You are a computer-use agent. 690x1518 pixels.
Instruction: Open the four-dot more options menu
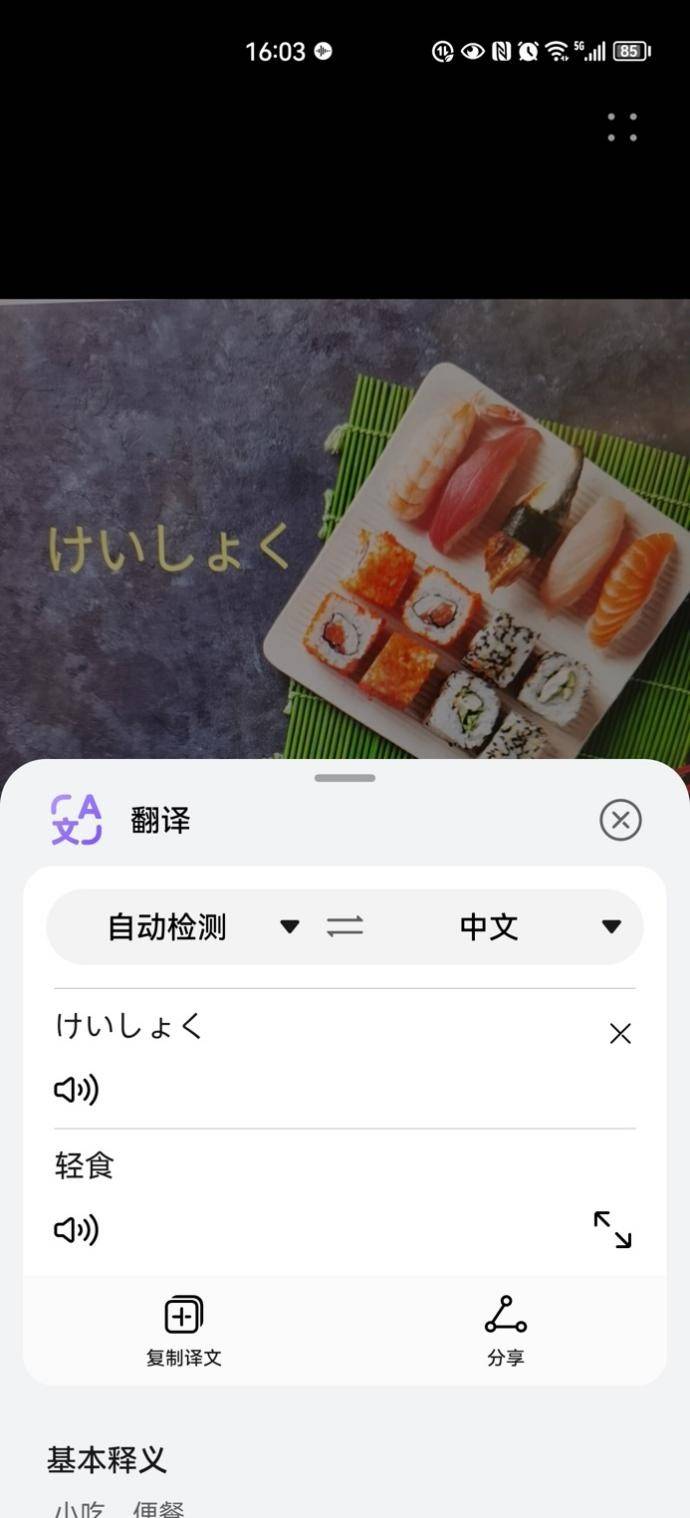coord(622,127)
